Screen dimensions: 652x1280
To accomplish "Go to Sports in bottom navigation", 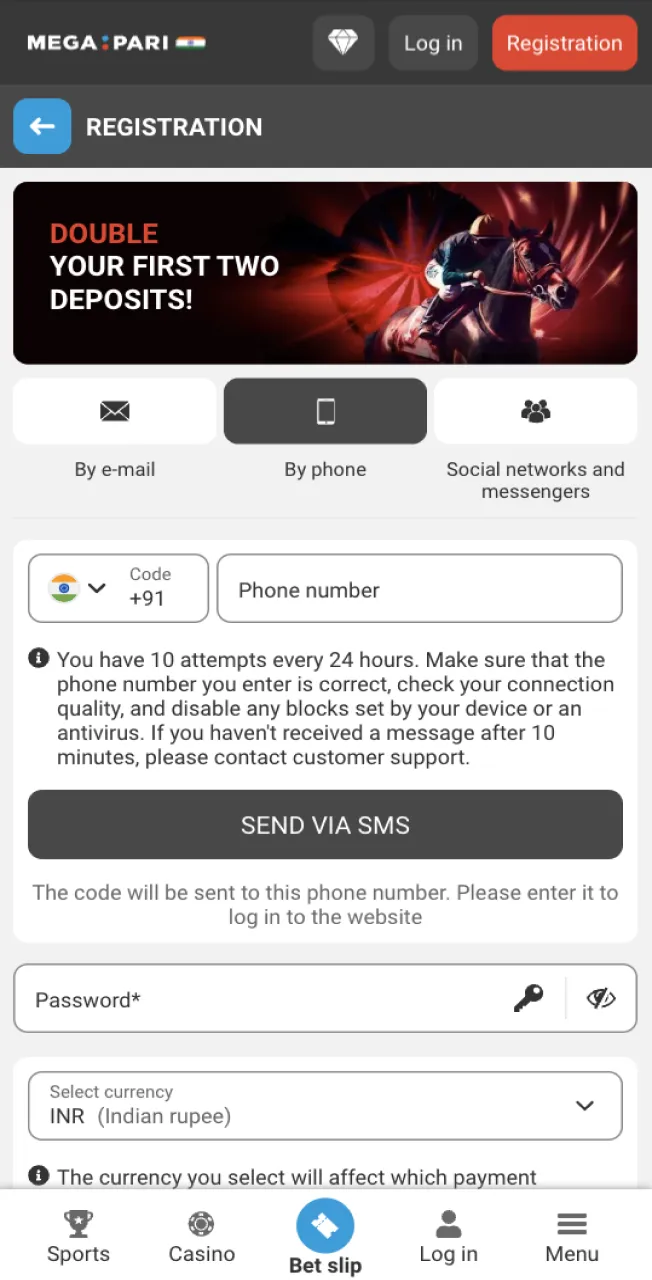I will (x=78, y=1236).
